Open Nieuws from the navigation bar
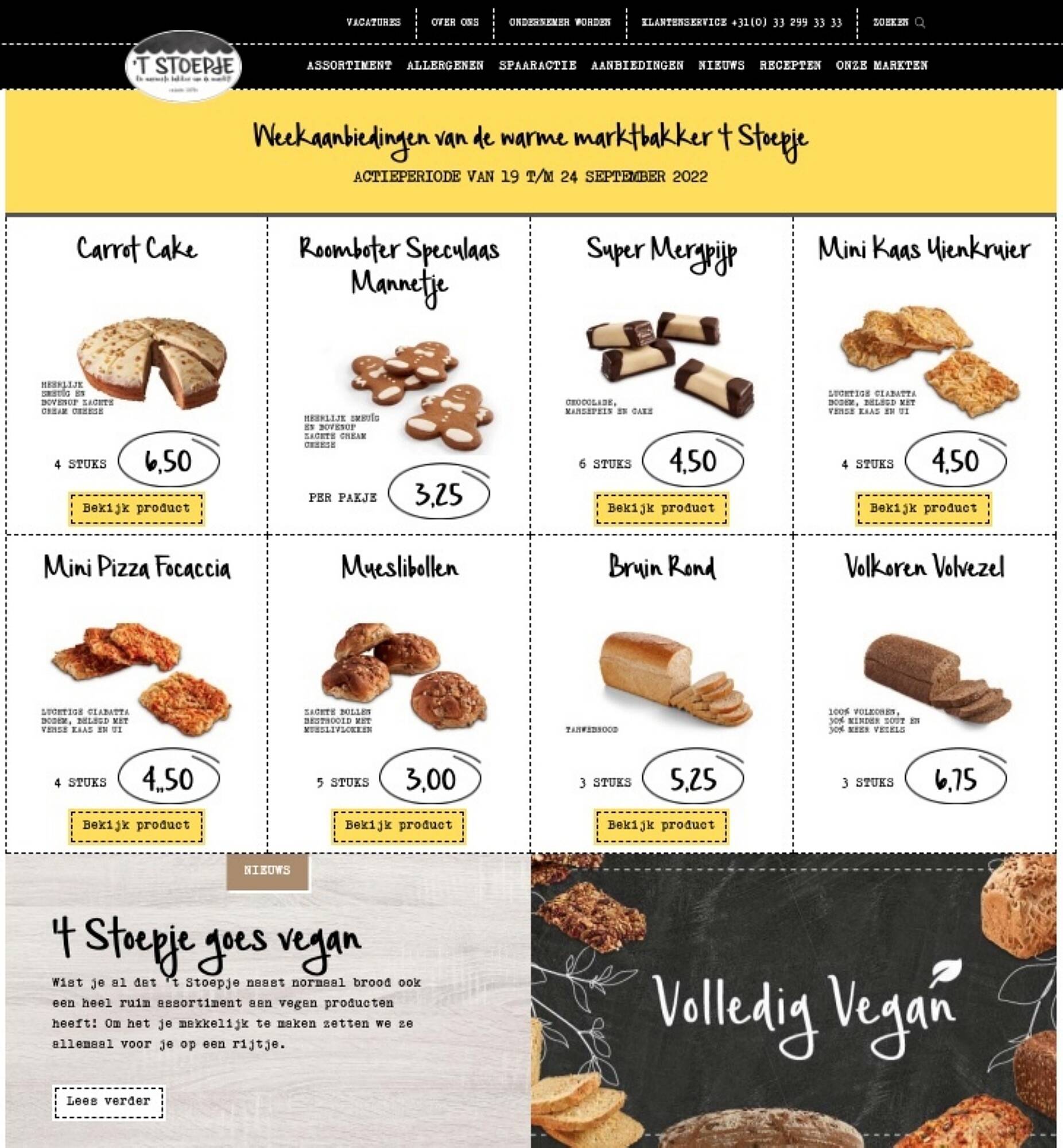The height and width of the screenshot is (1148, 1063). (x=721, y=65)
